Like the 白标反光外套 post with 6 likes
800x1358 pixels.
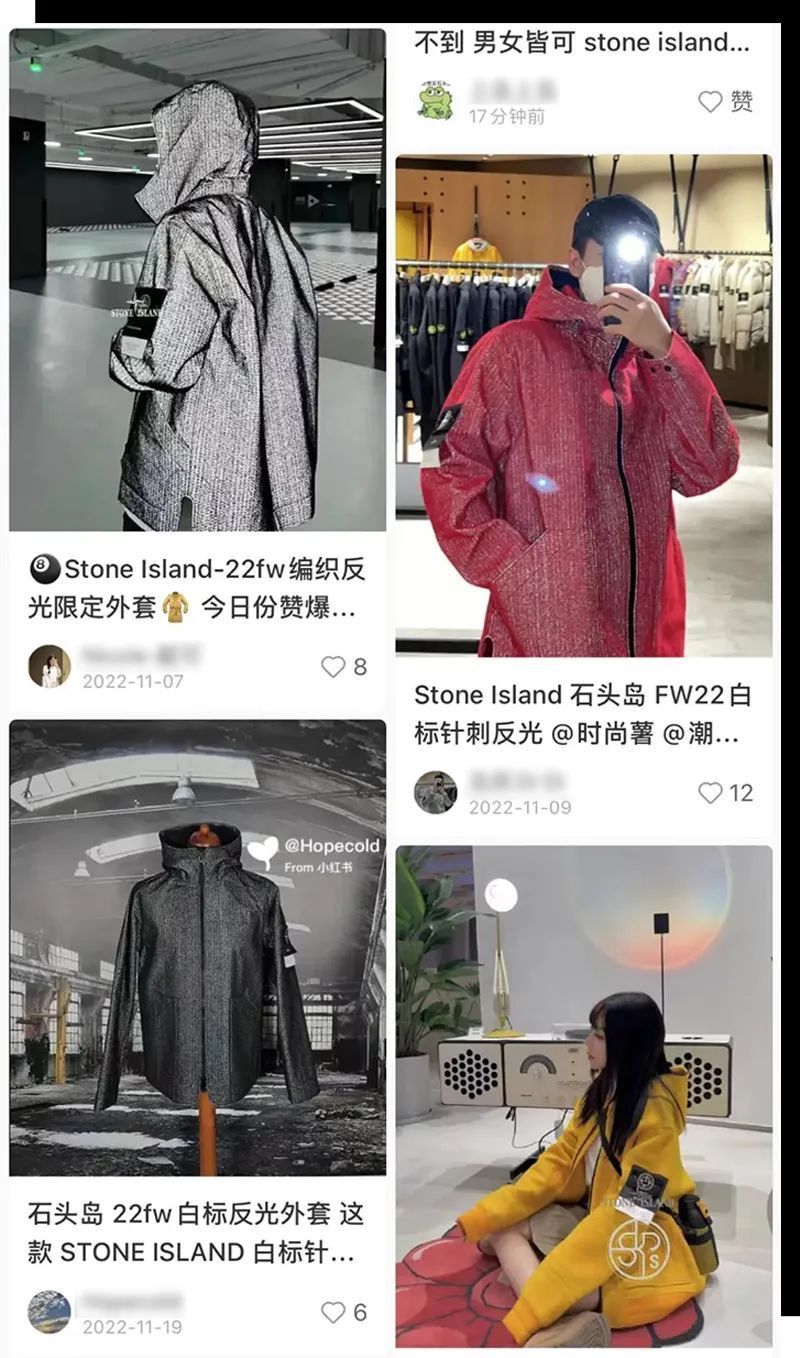tap(333, 1312)
